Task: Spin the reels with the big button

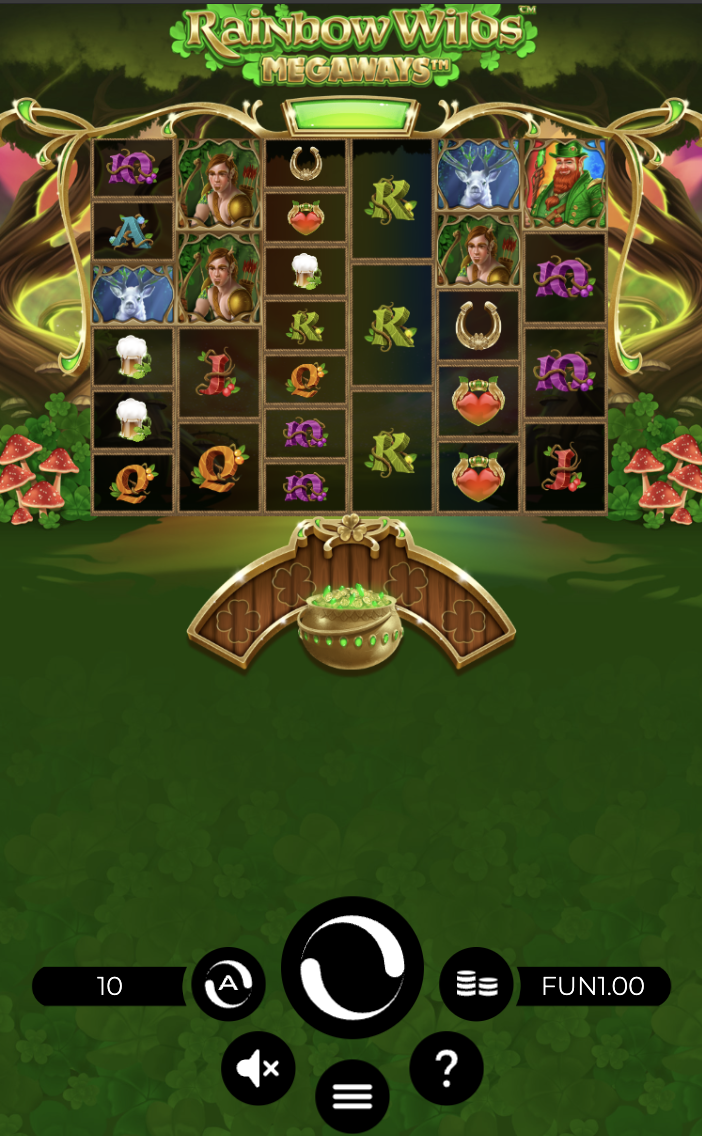Action: point(352,967)
